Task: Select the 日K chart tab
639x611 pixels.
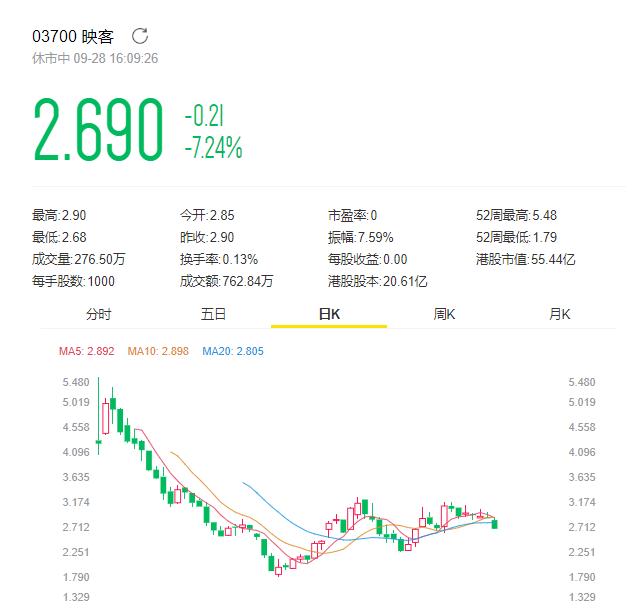Action: [x=329, y=314]
